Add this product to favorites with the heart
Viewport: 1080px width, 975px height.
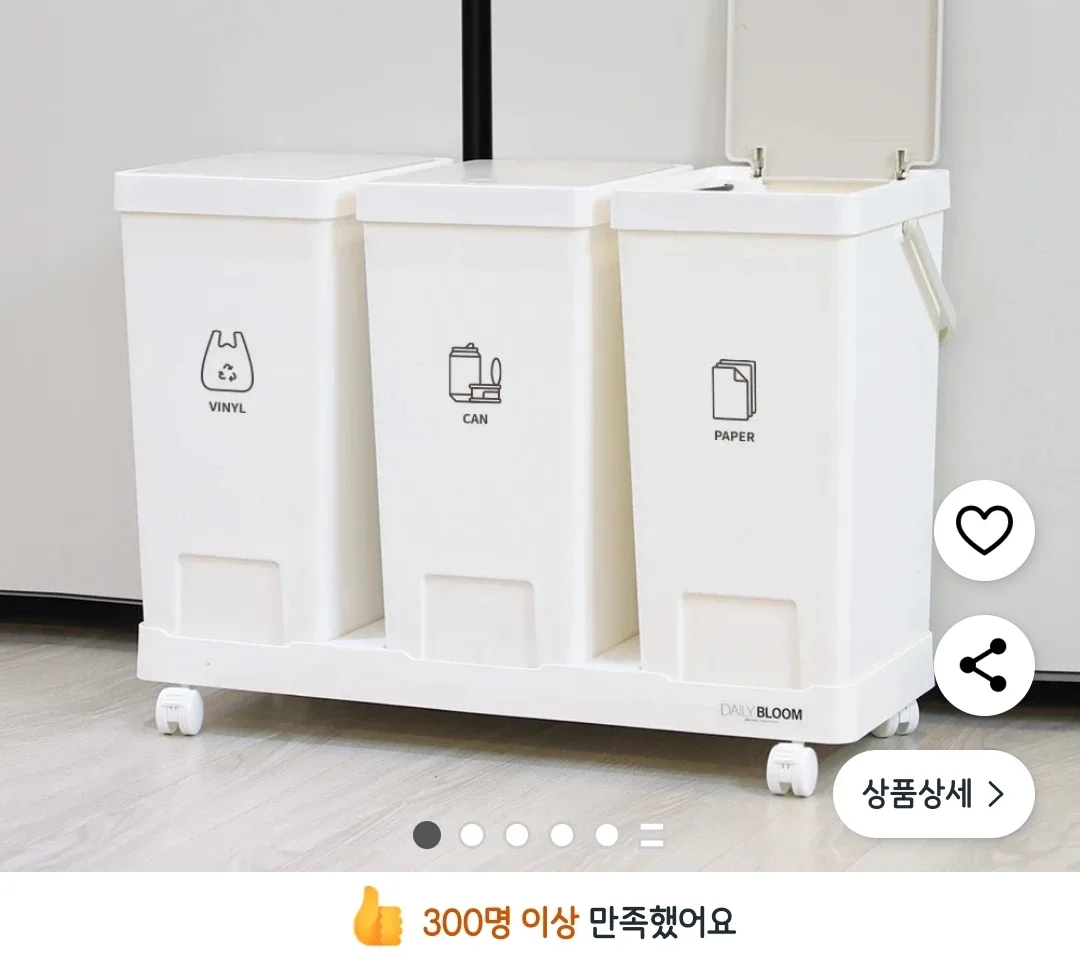(984, 530)
